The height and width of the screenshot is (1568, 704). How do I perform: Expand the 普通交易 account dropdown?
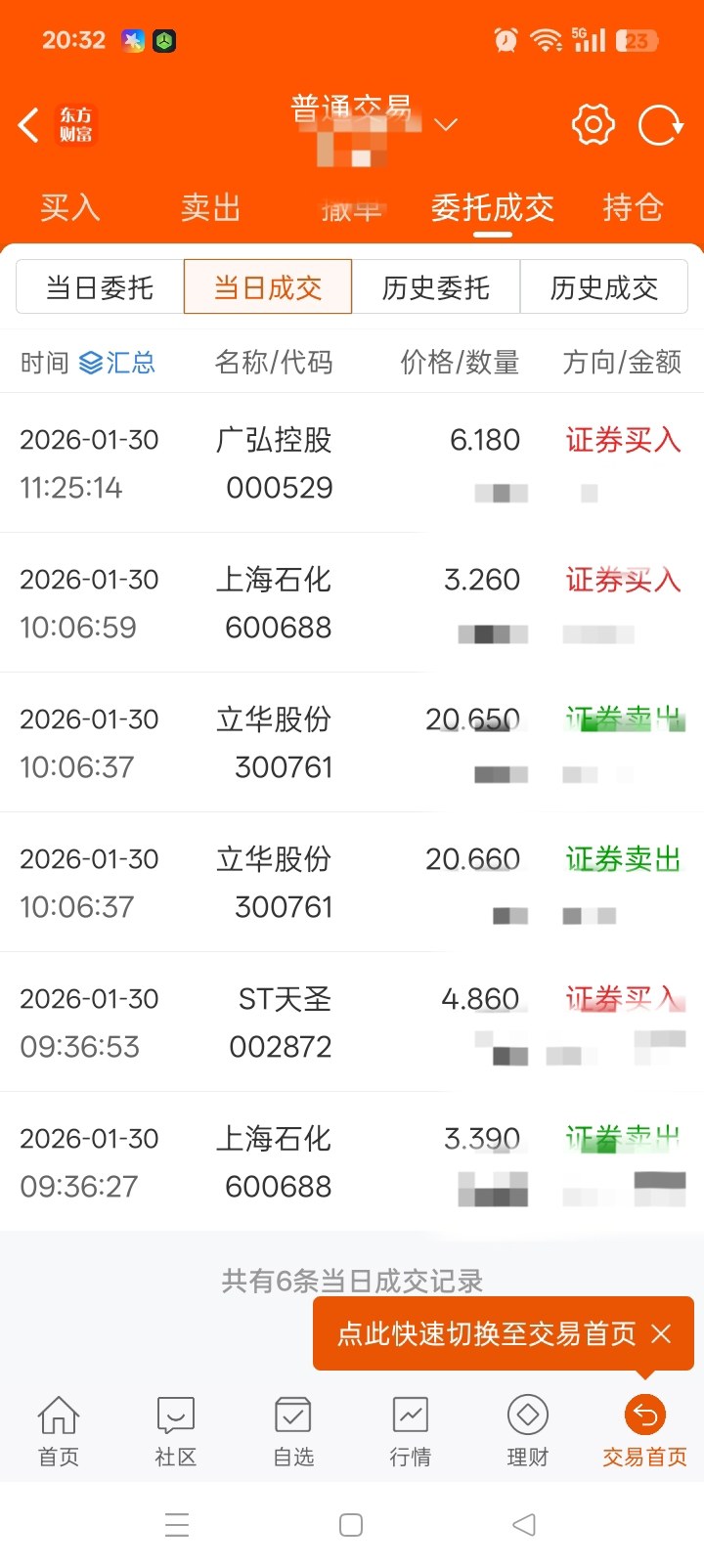(446, 125)
